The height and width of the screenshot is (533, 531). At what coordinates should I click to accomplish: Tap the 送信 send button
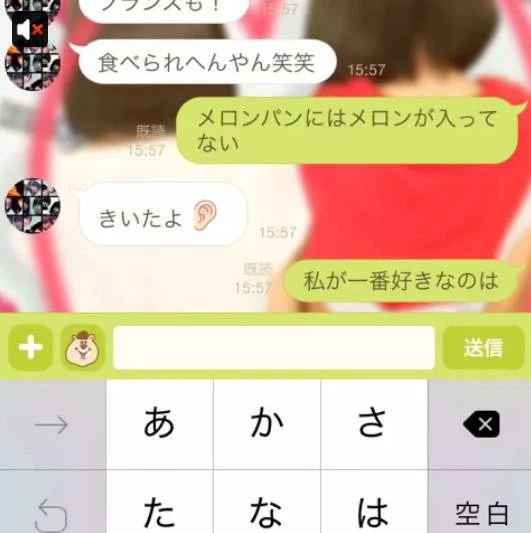[483, 347]
